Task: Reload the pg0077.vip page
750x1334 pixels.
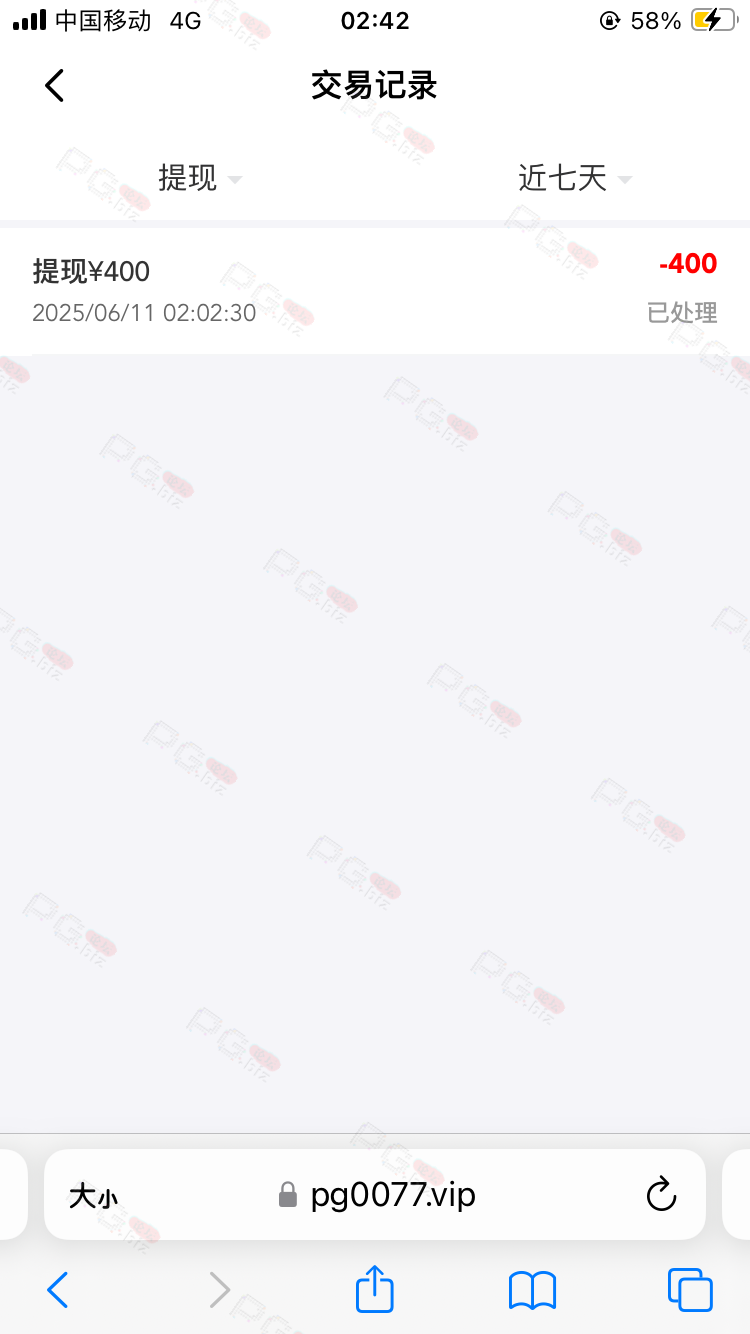Action: pos(661,1194)
